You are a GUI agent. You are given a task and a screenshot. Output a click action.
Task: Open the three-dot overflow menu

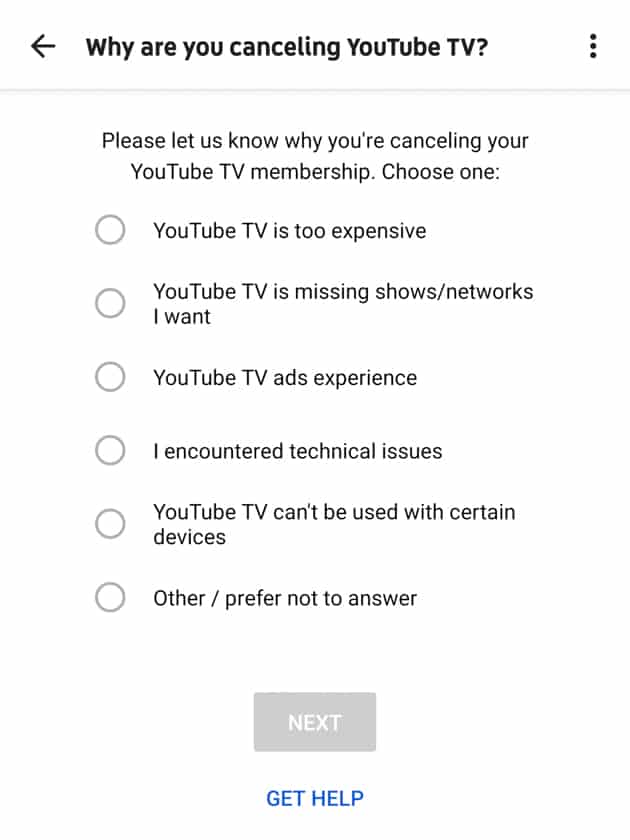tap(592, 46)
